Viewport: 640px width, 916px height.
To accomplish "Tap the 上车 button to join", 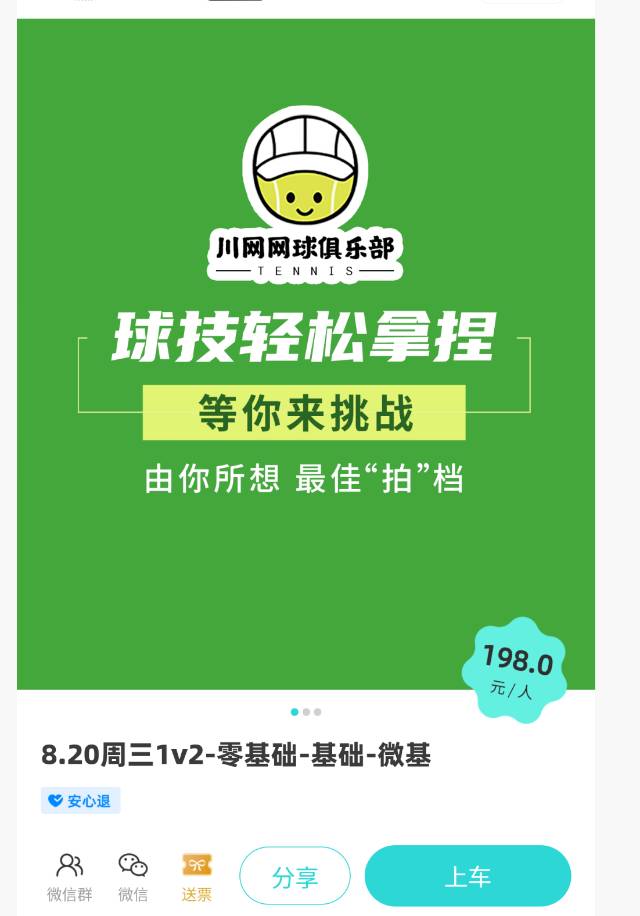I will pos(467,876).
